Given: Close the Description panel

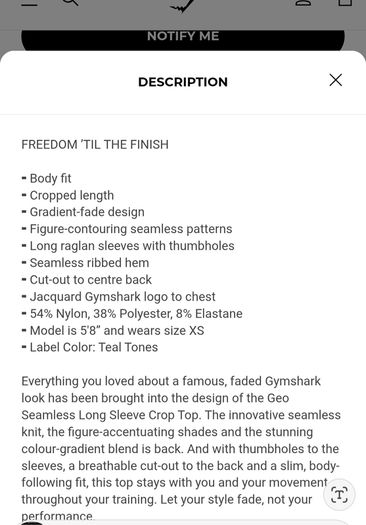Looking at the screenshot, I should (336, 80).
